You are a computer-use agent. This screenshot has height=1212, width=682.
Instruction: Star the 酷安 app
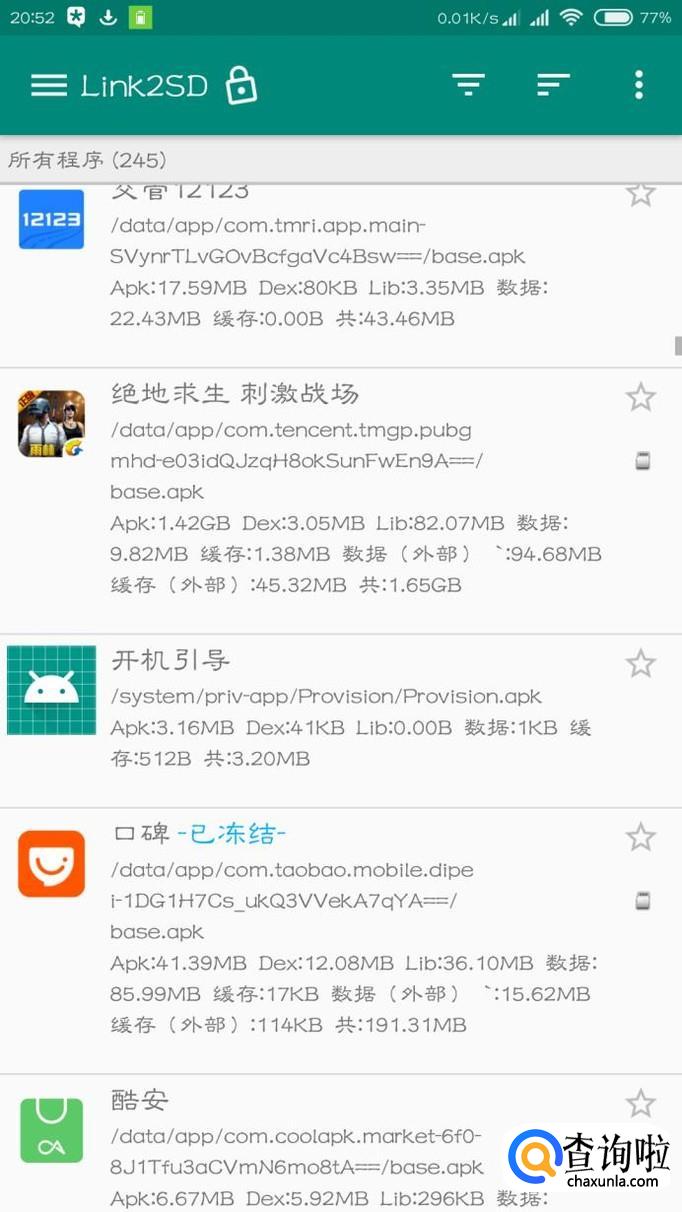click(641, 1104)
